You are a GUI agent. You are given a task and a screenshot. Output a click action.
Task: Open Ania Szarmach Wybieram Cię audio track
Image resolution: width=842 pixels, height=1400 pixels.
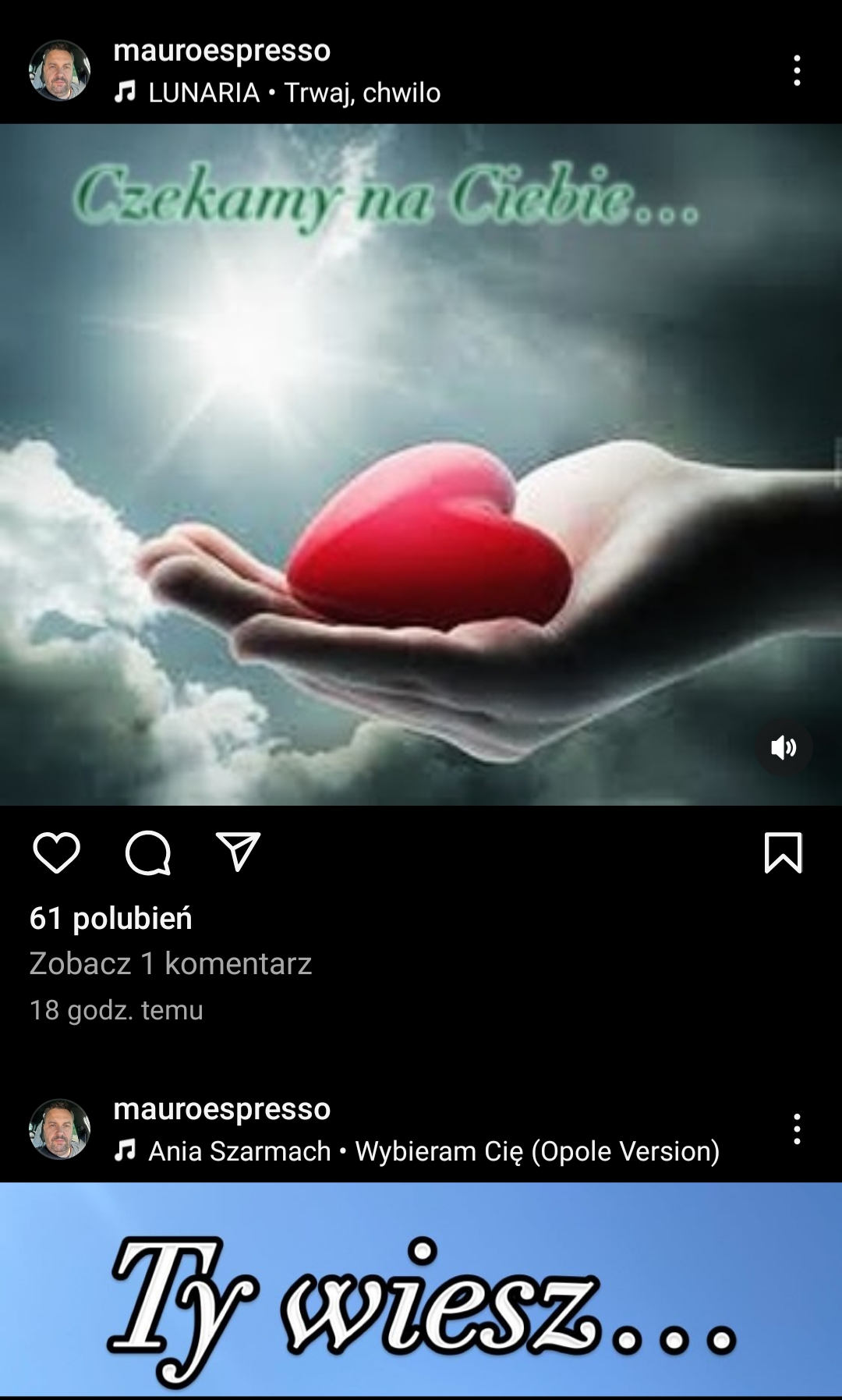[x=433, y=1151]
